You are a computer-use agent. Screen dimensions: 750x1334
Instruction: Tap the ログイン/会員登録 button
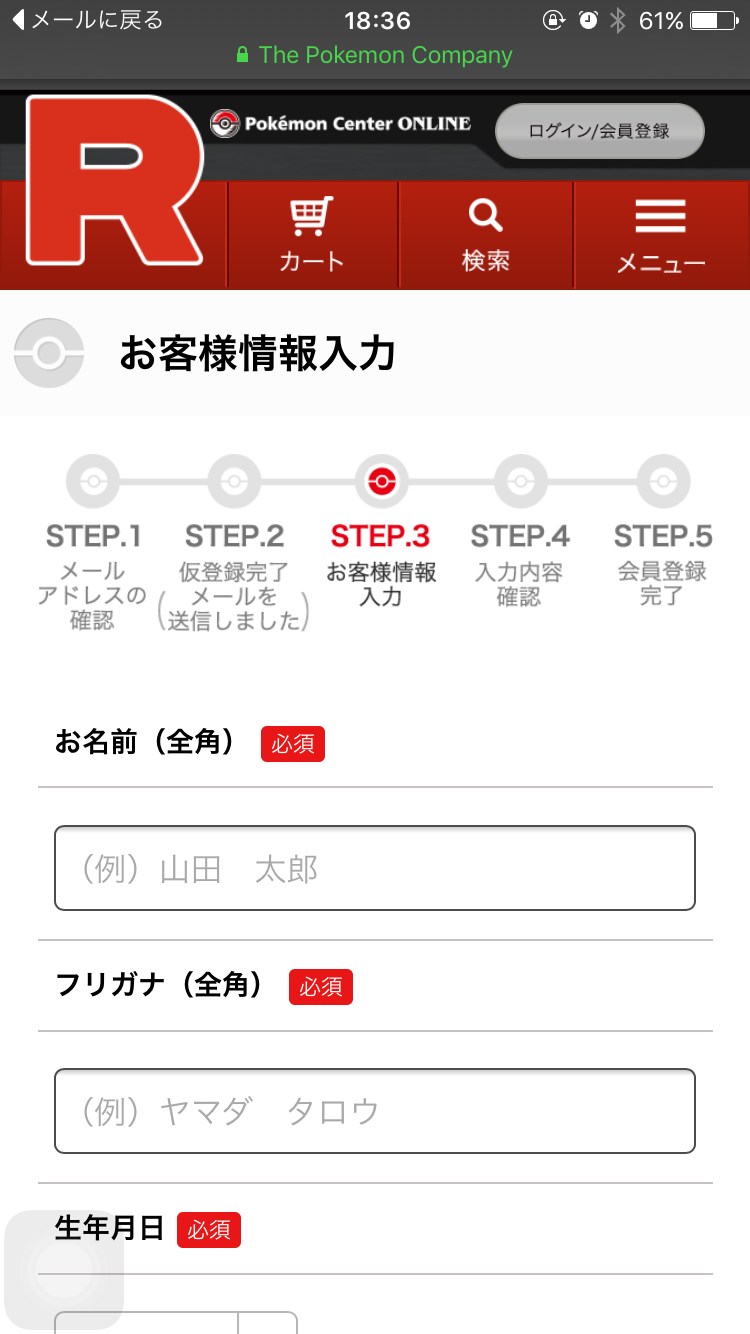(600, 131)
